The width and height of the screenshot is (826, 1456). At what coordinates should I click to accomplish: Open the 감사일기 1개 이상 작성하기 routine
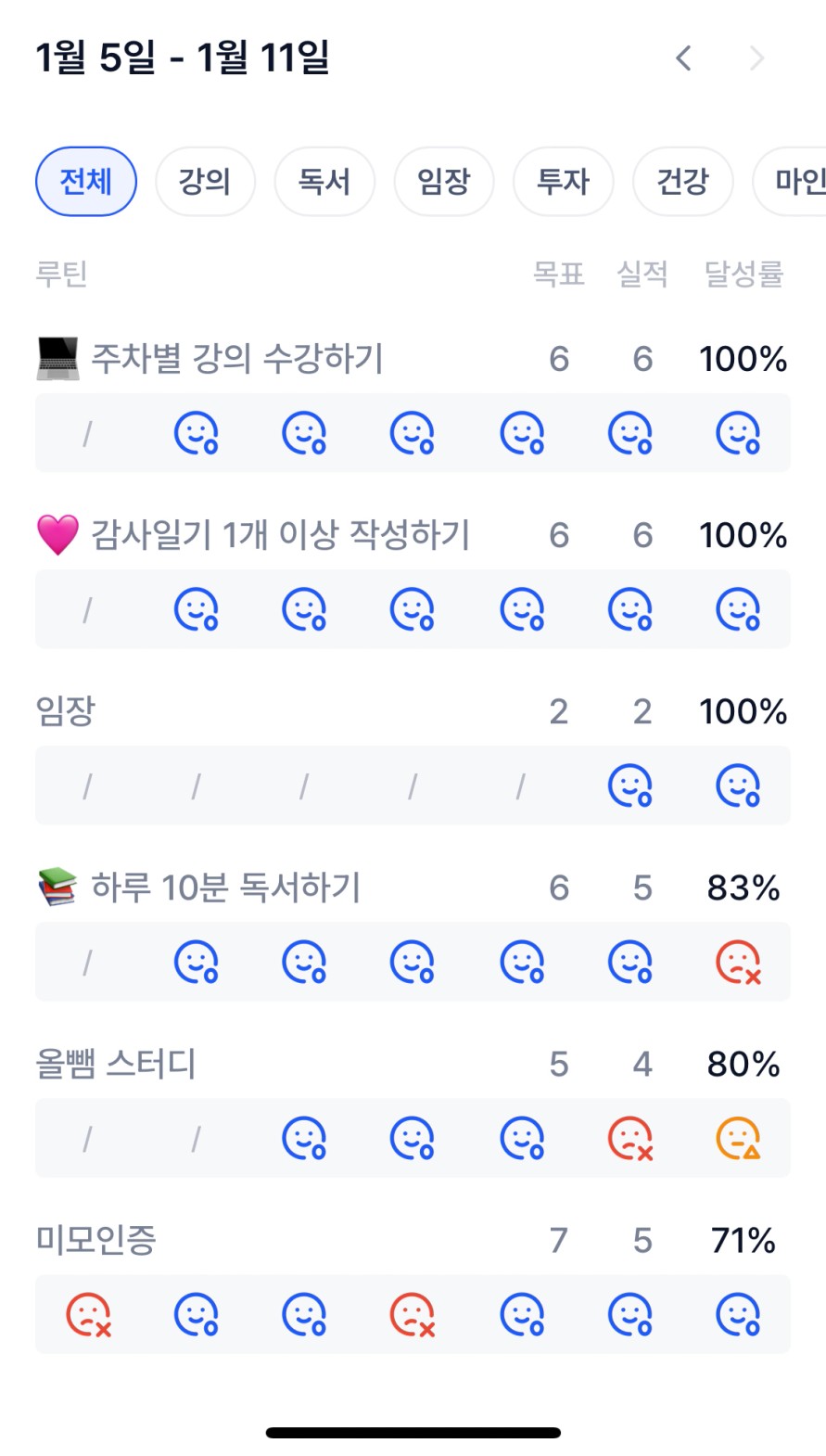280,535
